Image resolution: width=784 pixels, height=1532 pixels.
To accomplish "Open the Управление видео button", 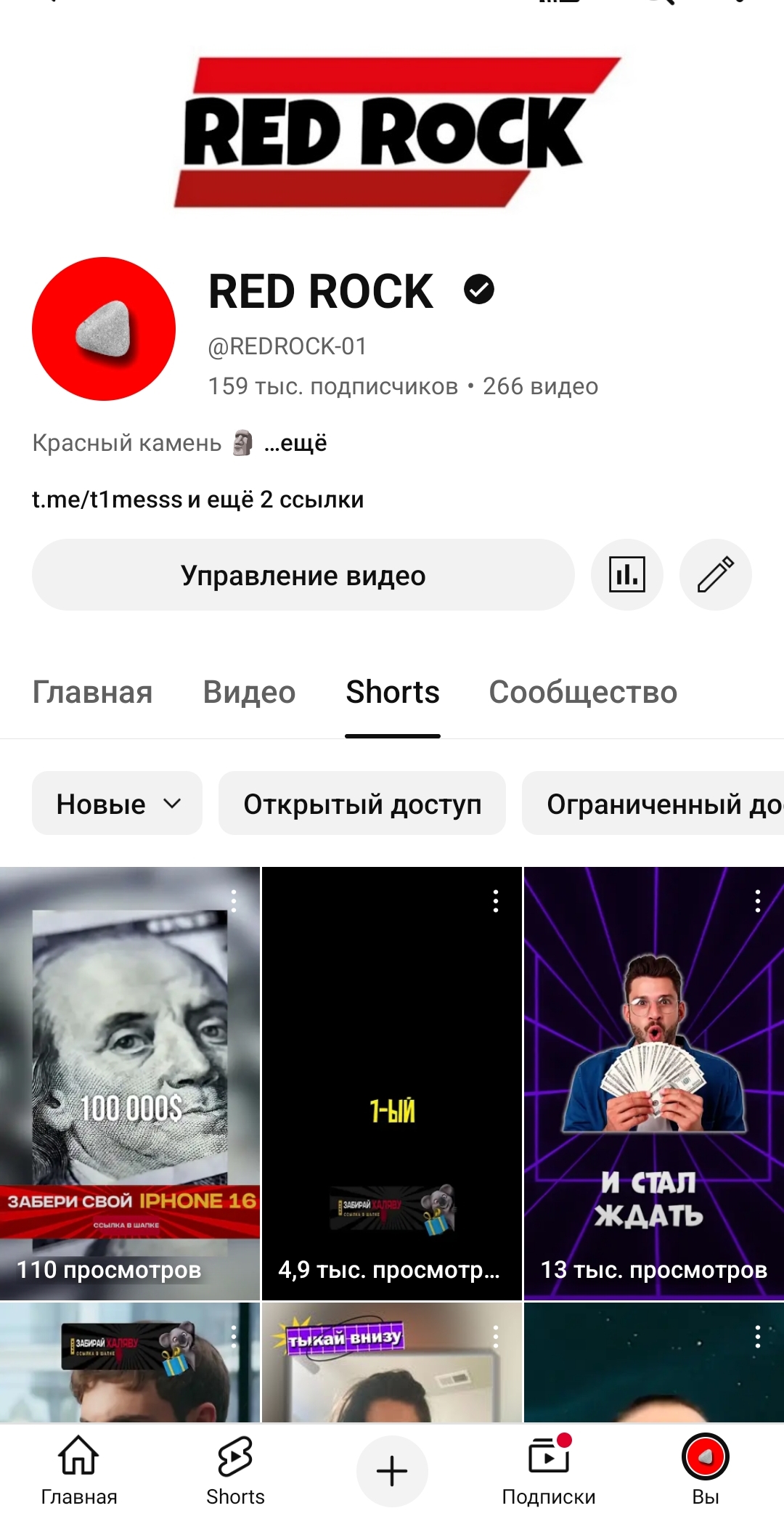I will (303, 575).
